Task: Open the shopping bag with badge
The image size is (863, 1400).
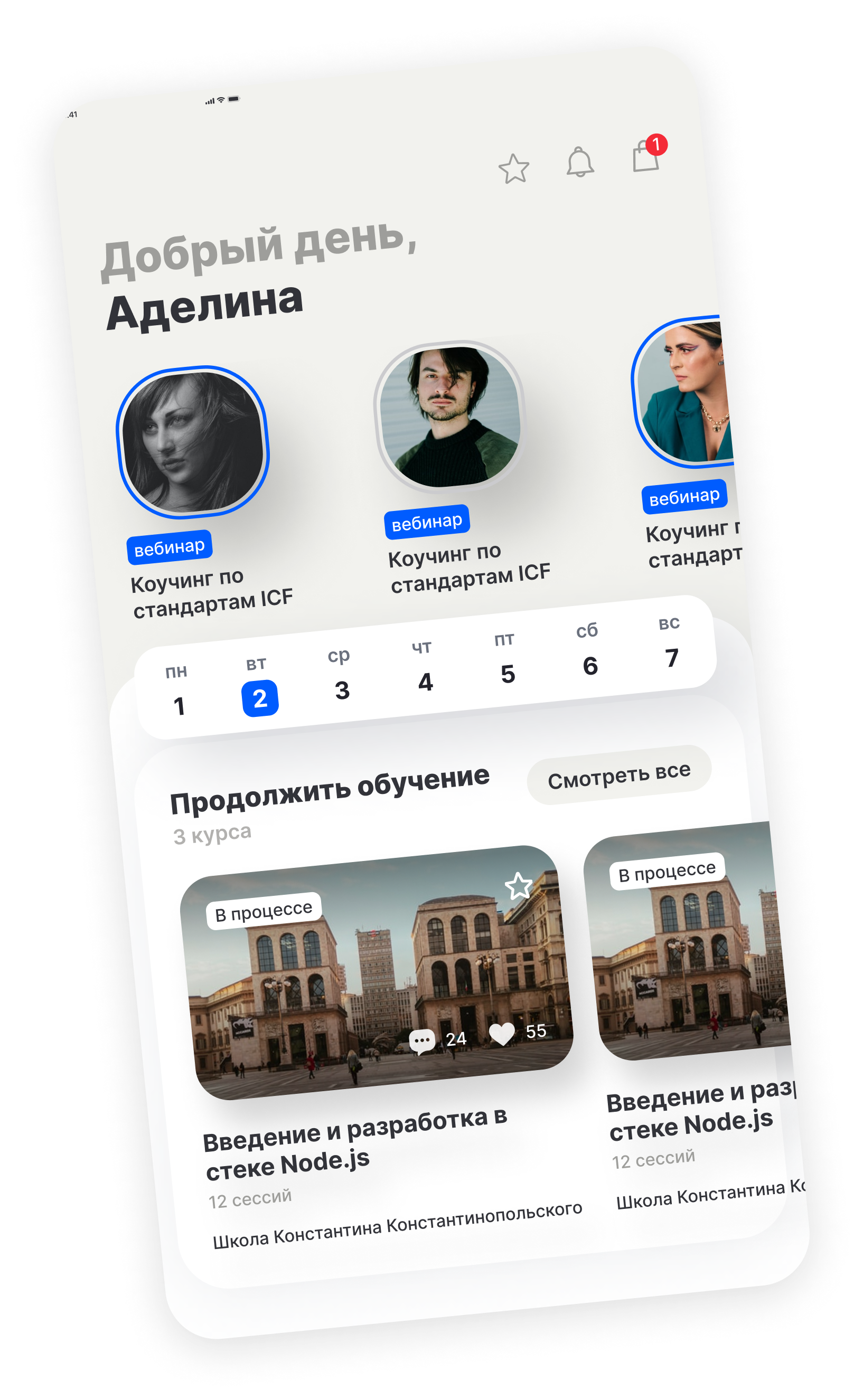Action: pos(646,156)
